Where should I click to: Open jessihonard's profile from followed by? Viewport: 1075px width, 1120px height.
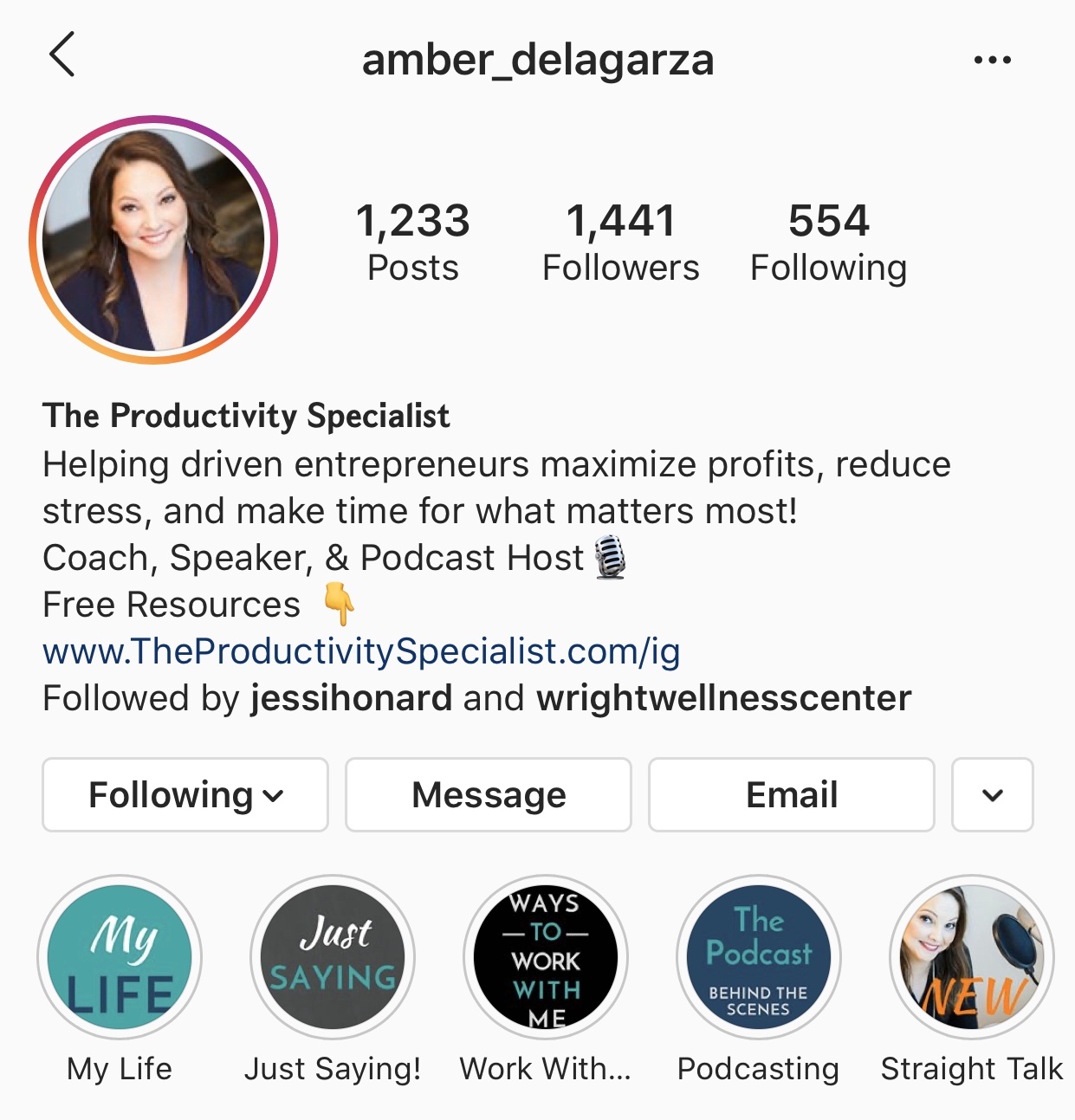click(351, 698)
